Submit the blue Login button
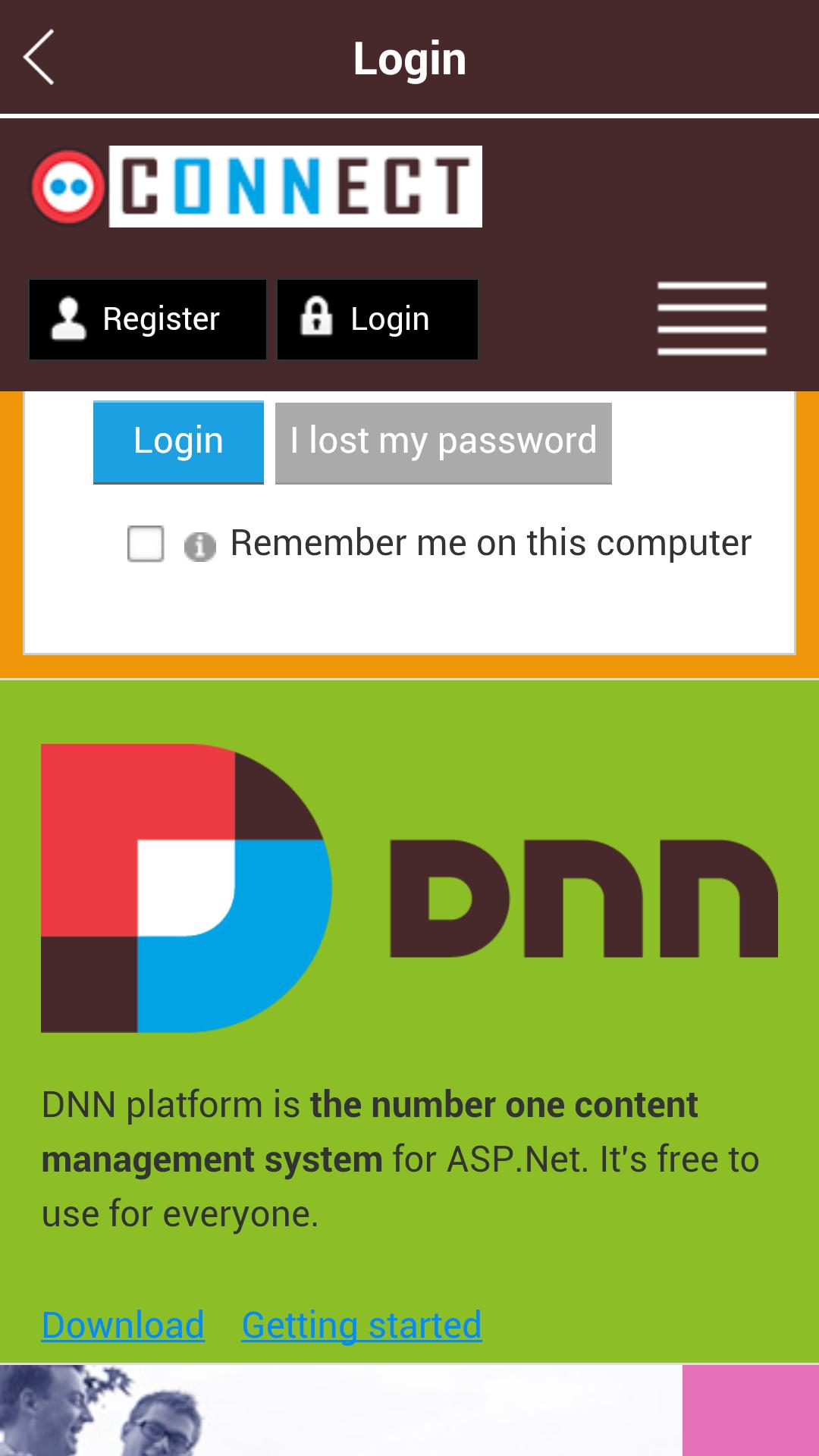Viewport: 819px width, 1456px height. [x=178, y=441]
